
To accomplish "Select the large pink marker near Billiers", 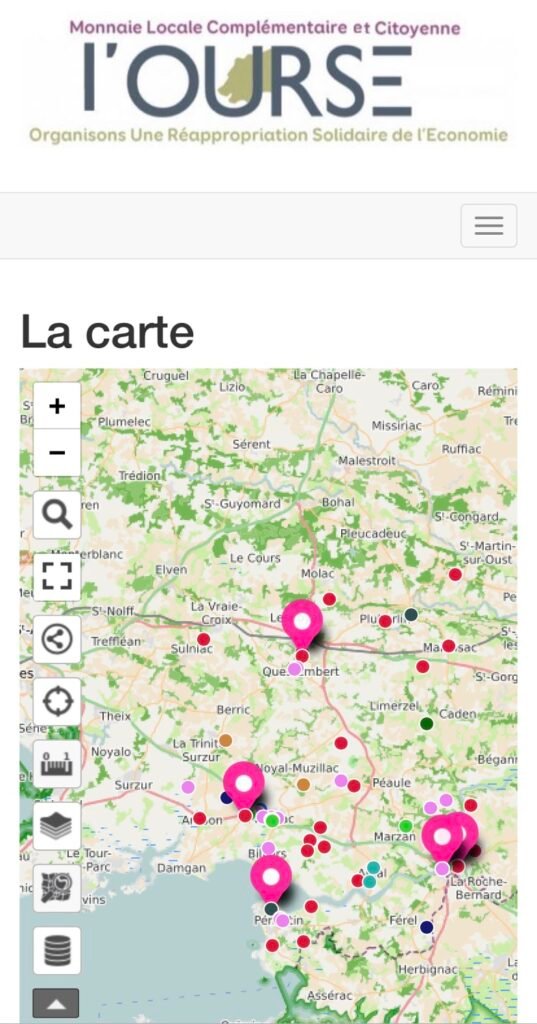I will coord(270,878).
